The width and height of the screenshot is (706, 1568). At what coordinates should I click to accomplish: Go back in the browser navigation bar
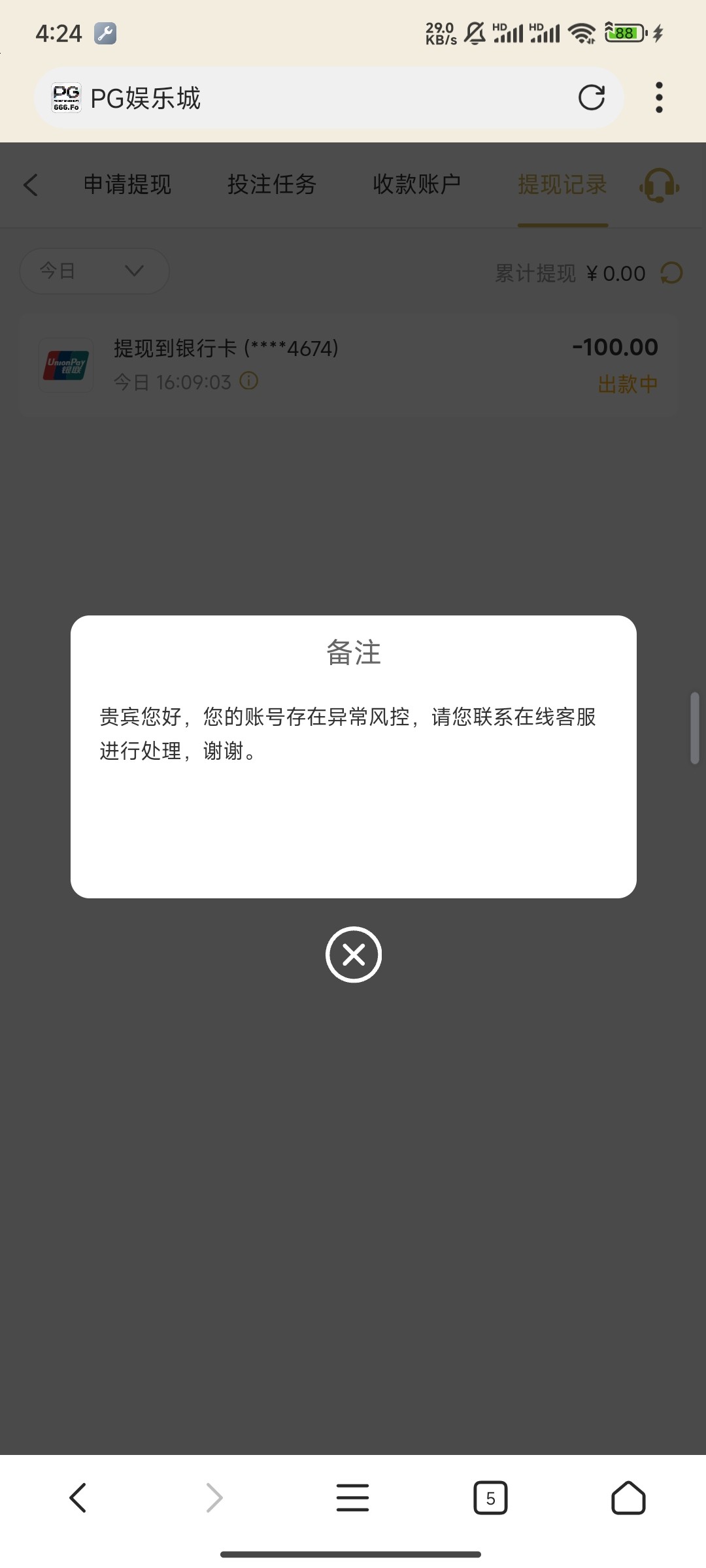(x=78, y=1498)
